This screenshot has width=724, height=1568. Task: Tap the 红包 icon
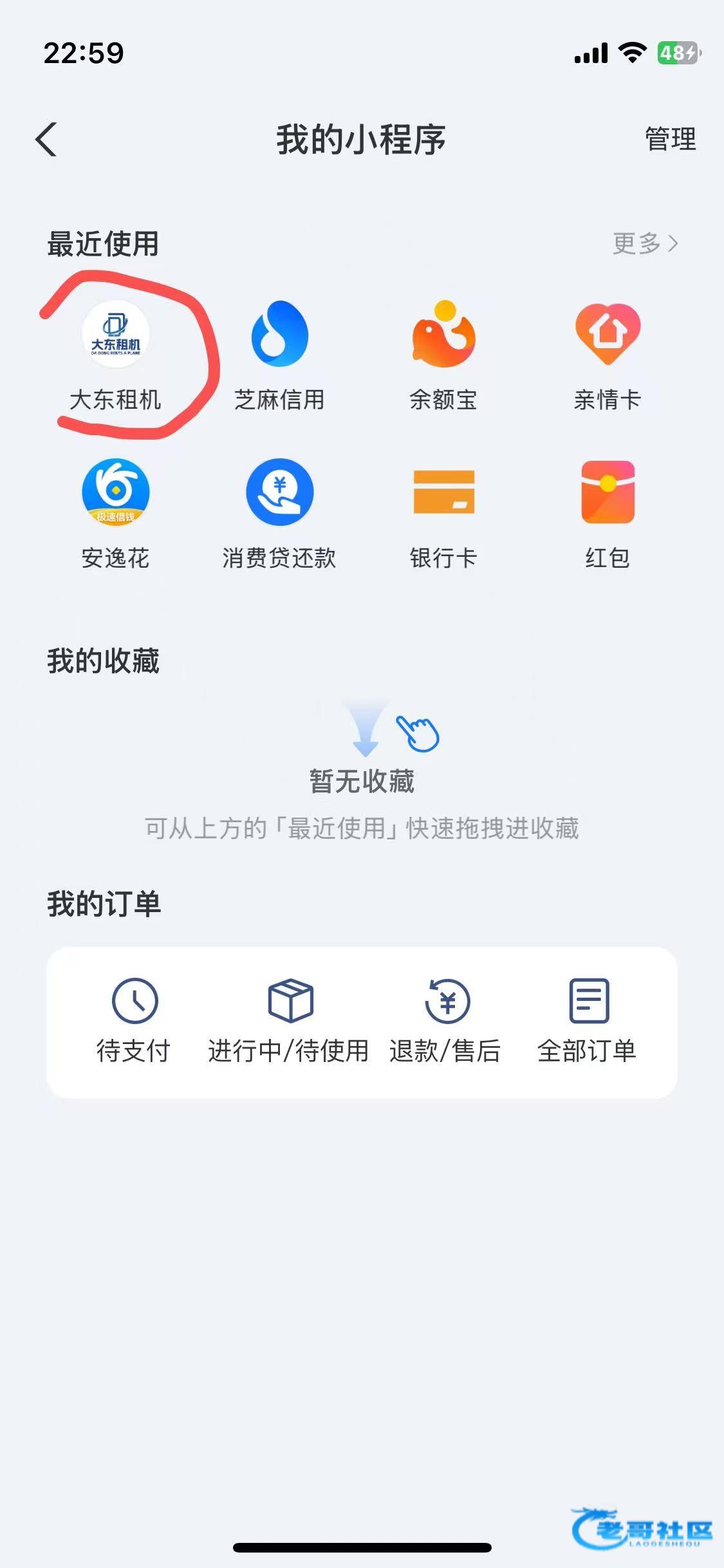point(608,493)
